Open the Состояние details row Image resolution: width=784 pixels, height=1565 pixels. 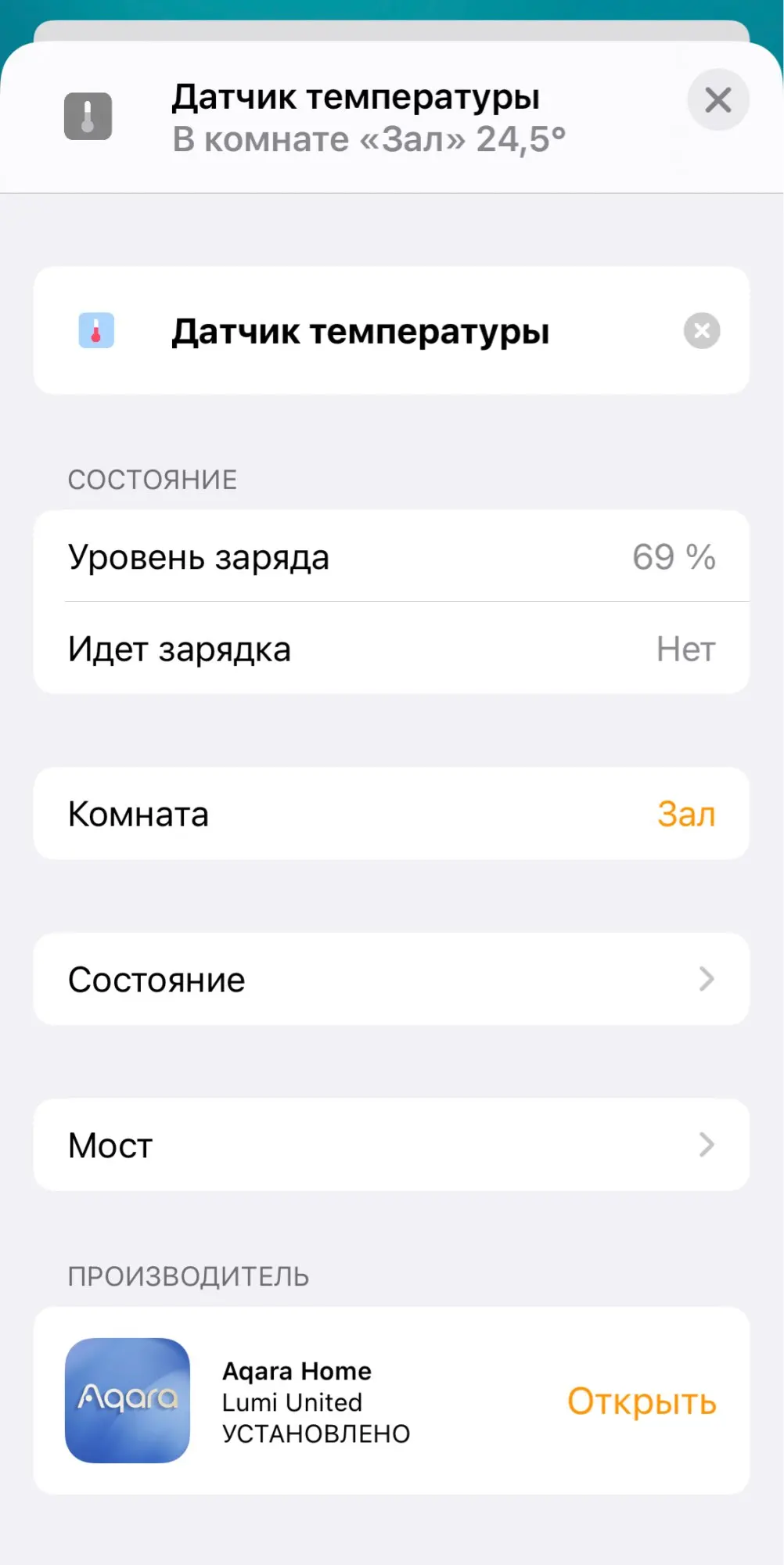click(x=391, y=980)
